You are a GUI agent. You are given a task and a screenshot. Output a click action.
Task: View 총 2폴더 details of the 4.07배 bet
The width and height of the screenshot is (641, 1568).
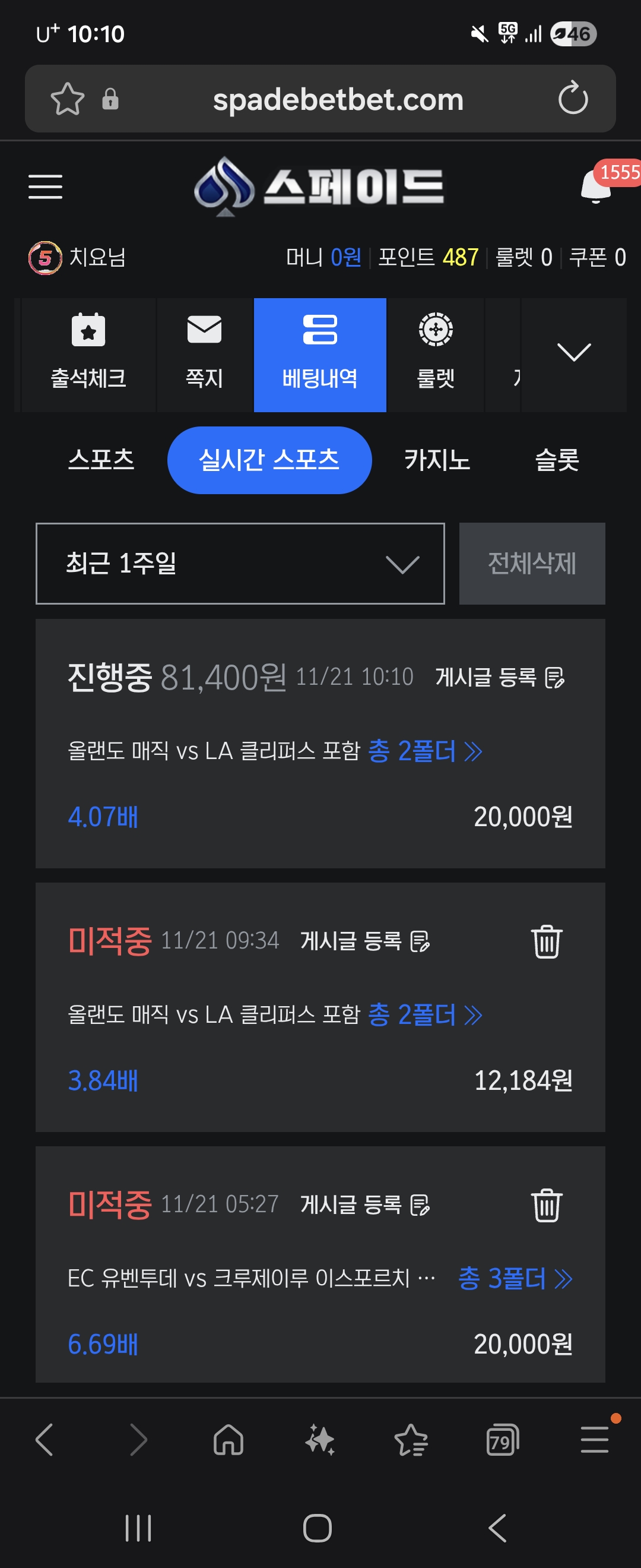pos(425,751)
